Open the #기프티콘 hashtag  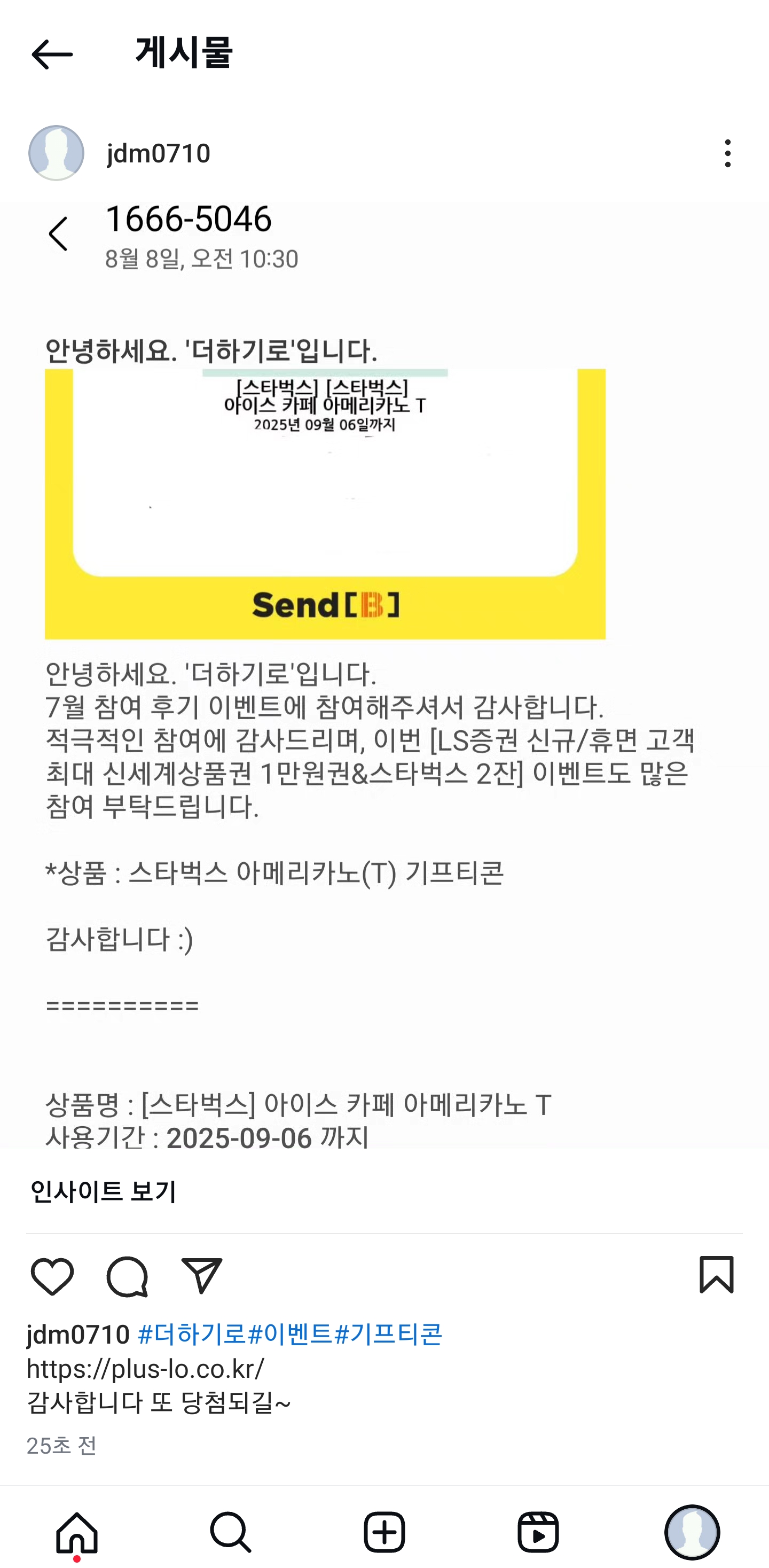(388, 1334)
